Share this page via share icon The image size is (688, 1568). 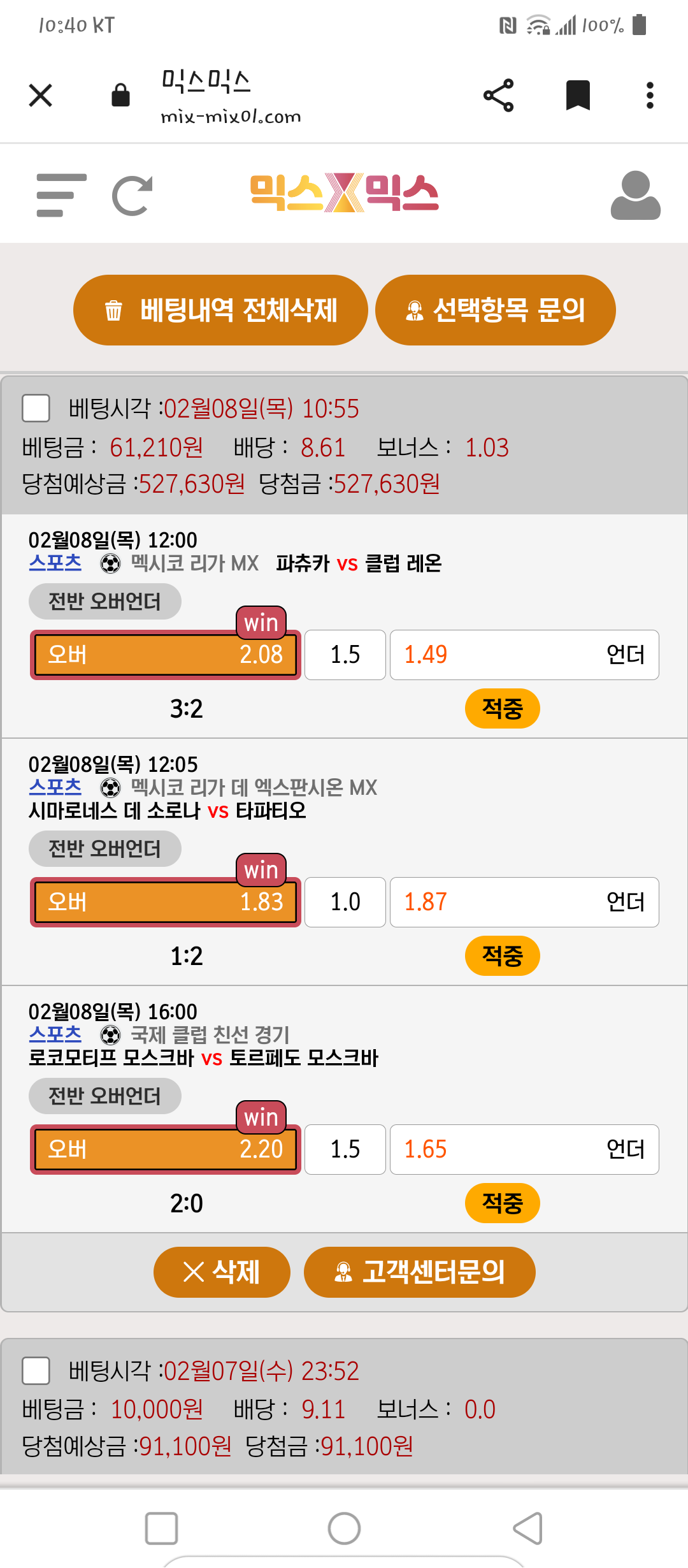498,96
